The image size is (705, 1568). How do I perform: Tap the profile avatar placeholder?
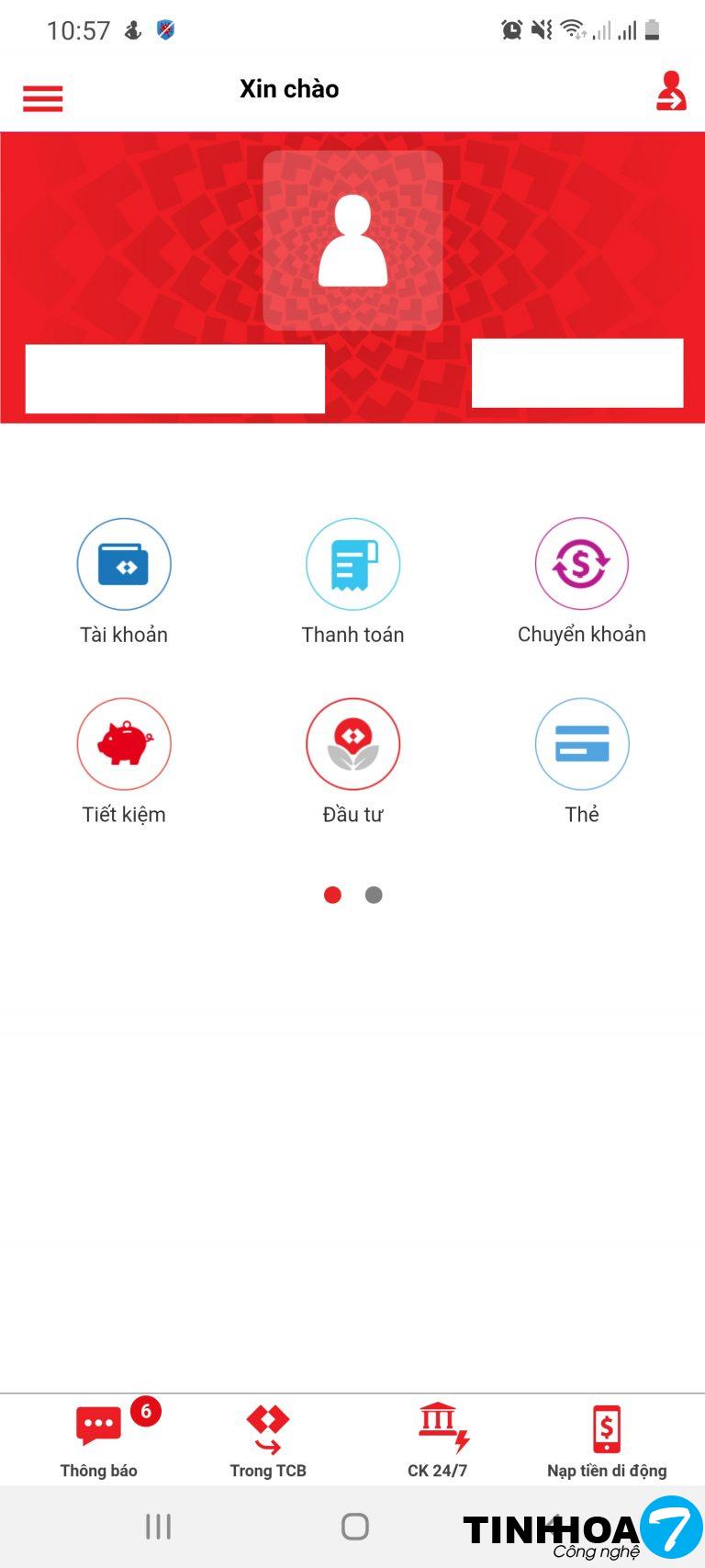352,241
